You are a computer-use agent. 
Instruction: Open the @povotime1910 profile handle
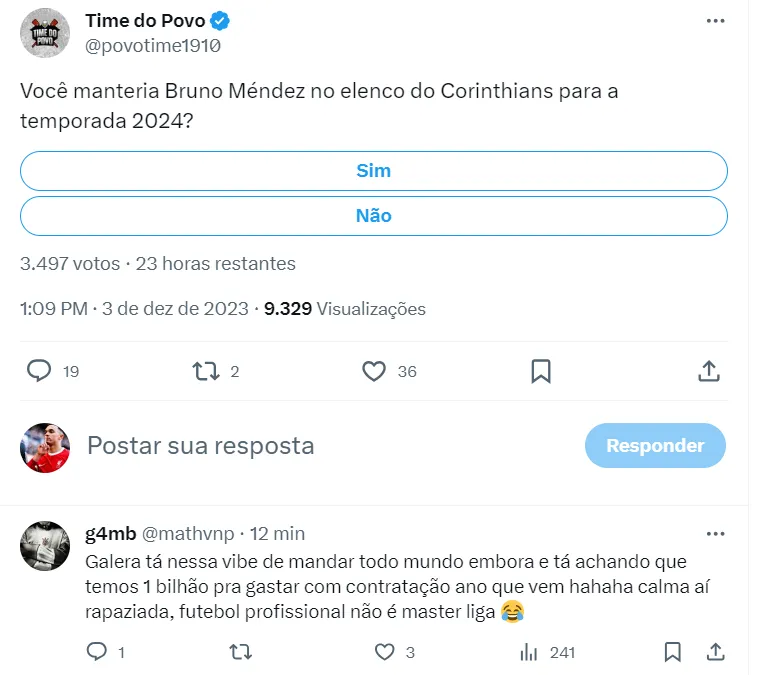coord(153,45)
